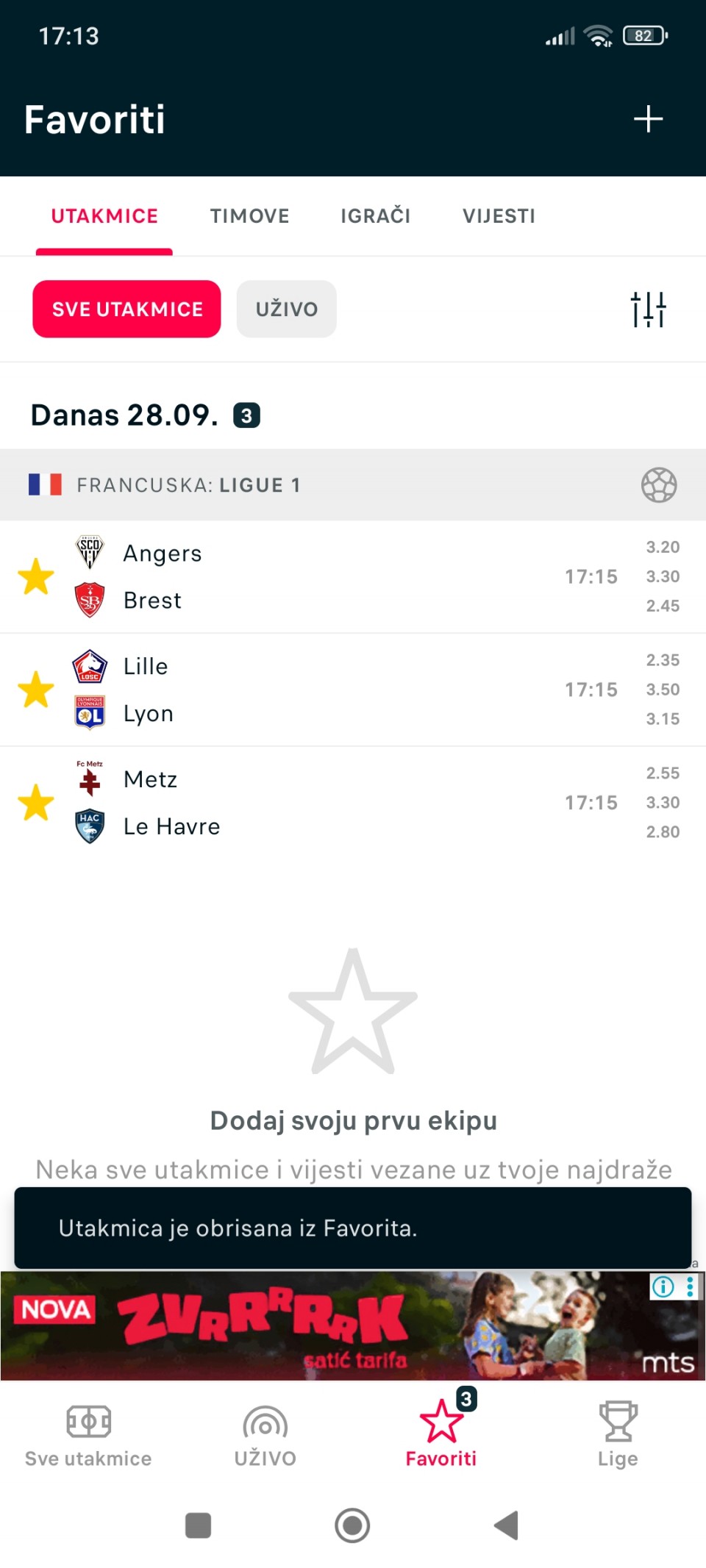Screen dimensions: 706x1568
Task: Switch to the IGRAČI tab
Action: [x=375, y=216]
